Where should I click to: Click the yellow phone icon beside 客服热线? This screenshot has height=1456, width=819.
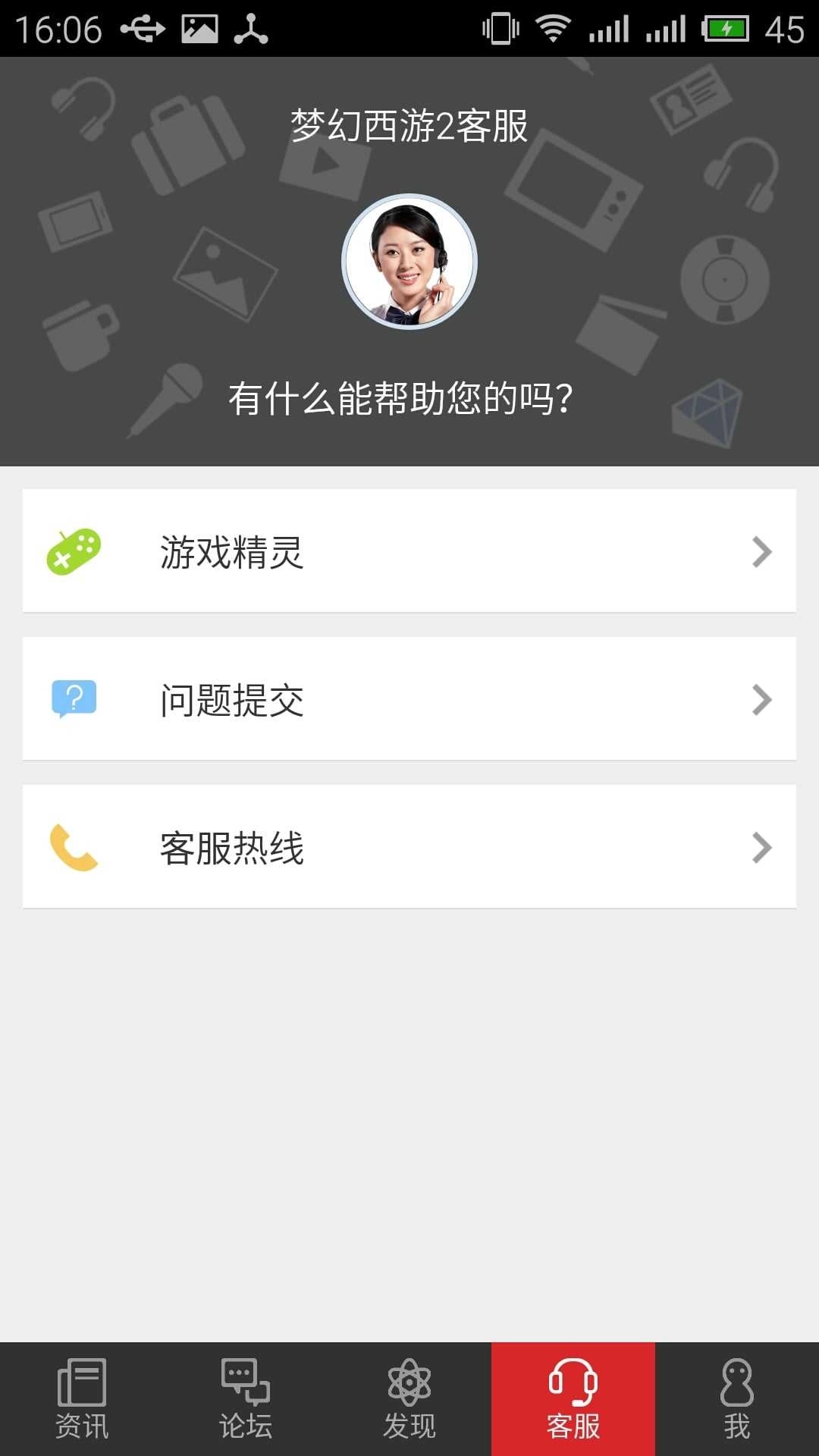[74, 847]
